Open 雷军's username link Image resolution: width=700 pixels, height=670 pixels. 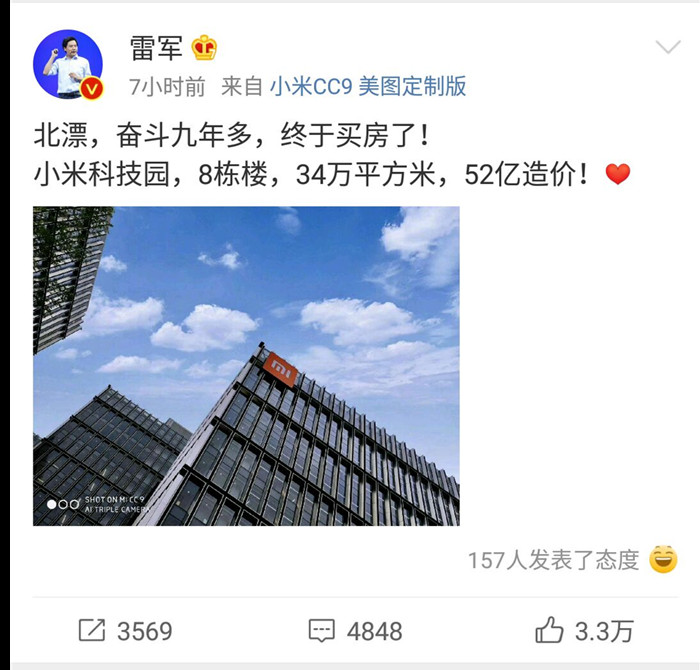click(x=156, y=47)
